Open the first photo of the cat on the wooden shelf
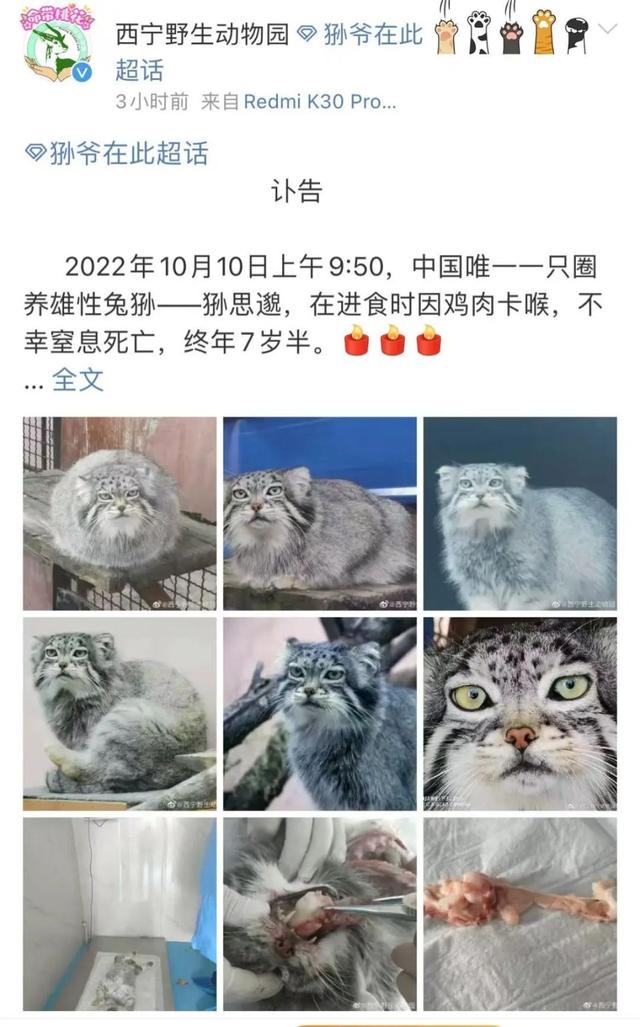 click(x=120, y=513)
